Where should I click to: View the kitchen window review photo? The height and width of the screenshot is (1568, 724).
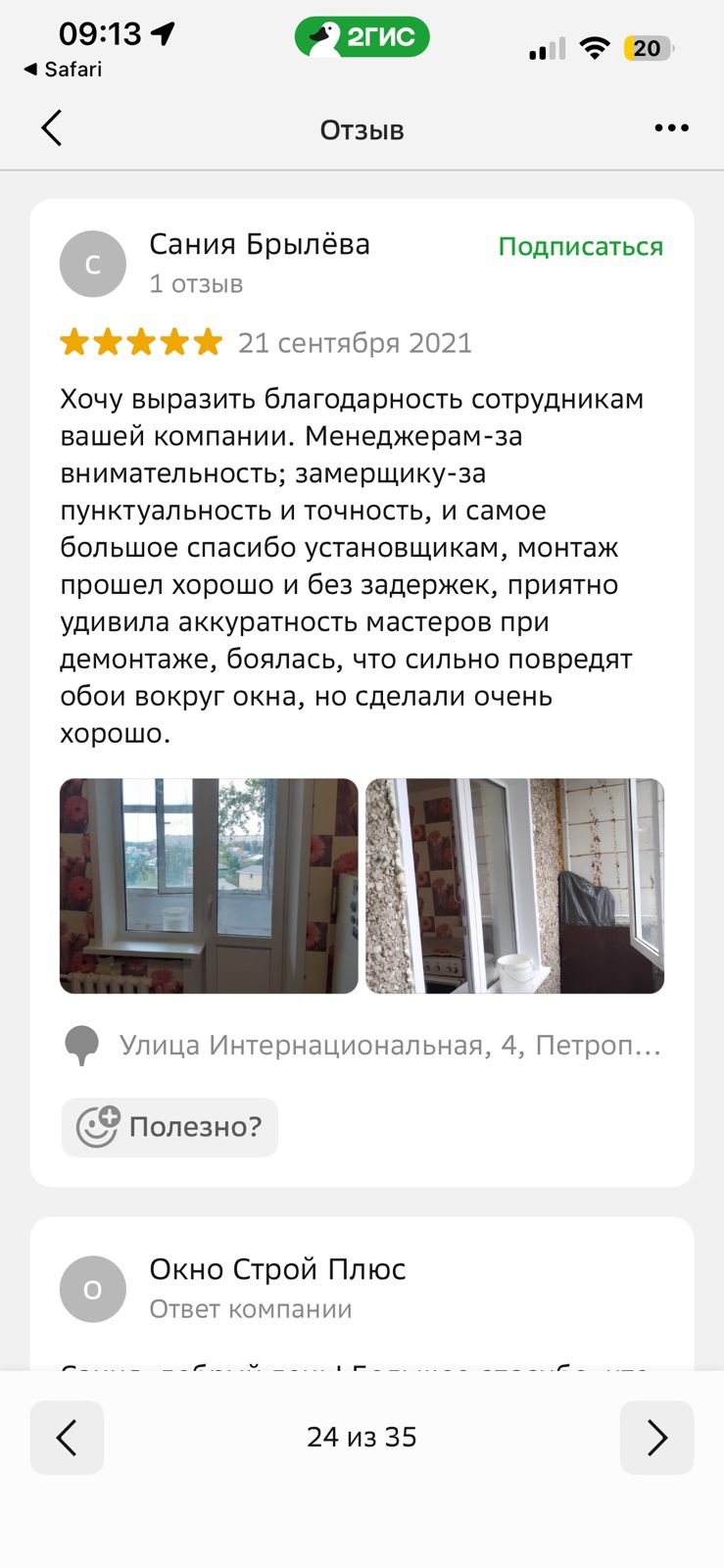pyautogui.click(x=209, y=886)
